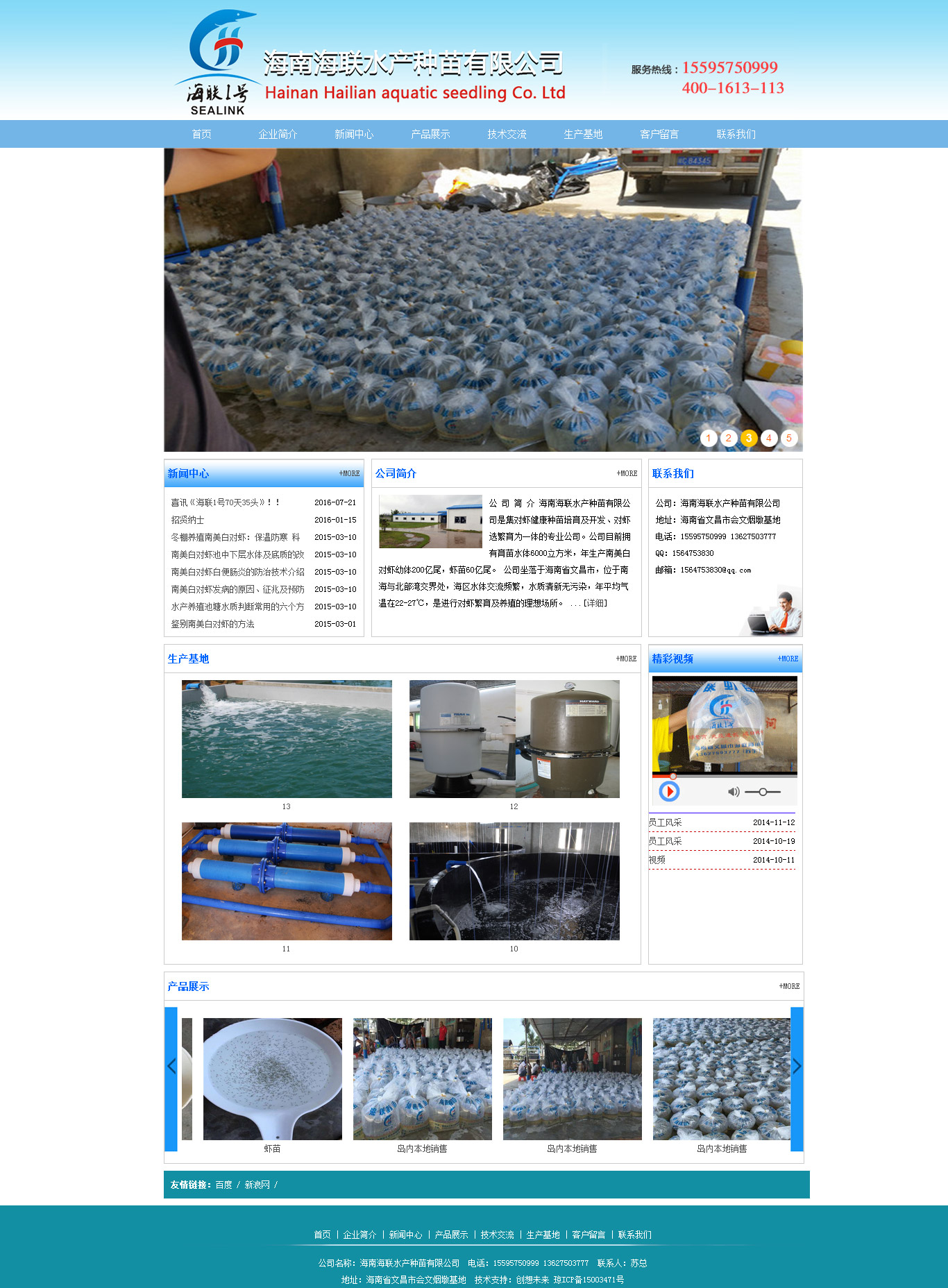Open the 招贤纳士 news item
Image resolution: width=948 pixels, height=1288 pixels.
click(x=188, y=520)
